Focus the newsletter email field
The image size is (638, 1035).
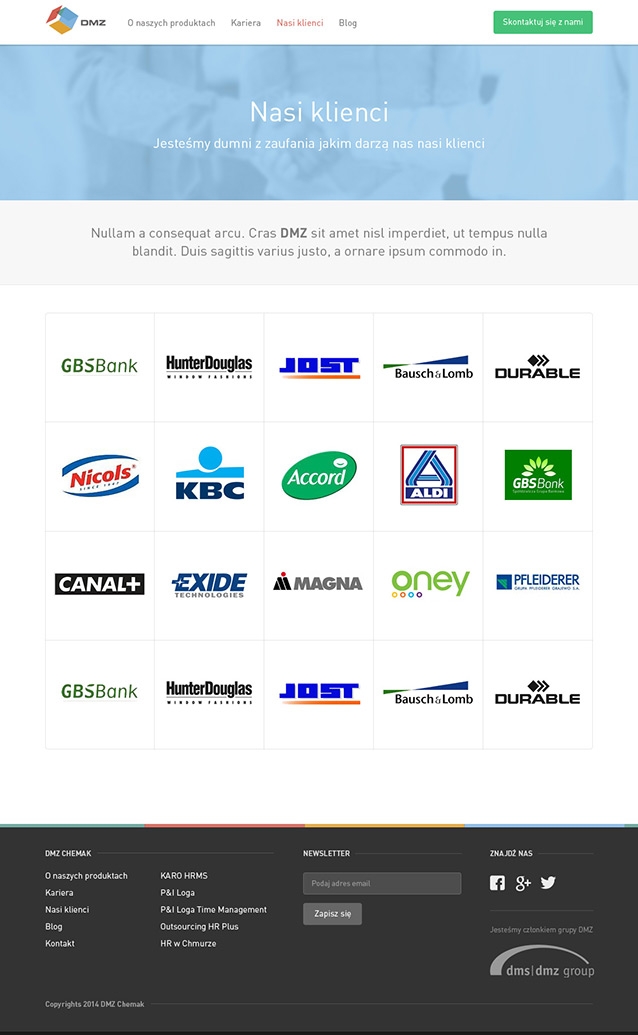[382, 883]
